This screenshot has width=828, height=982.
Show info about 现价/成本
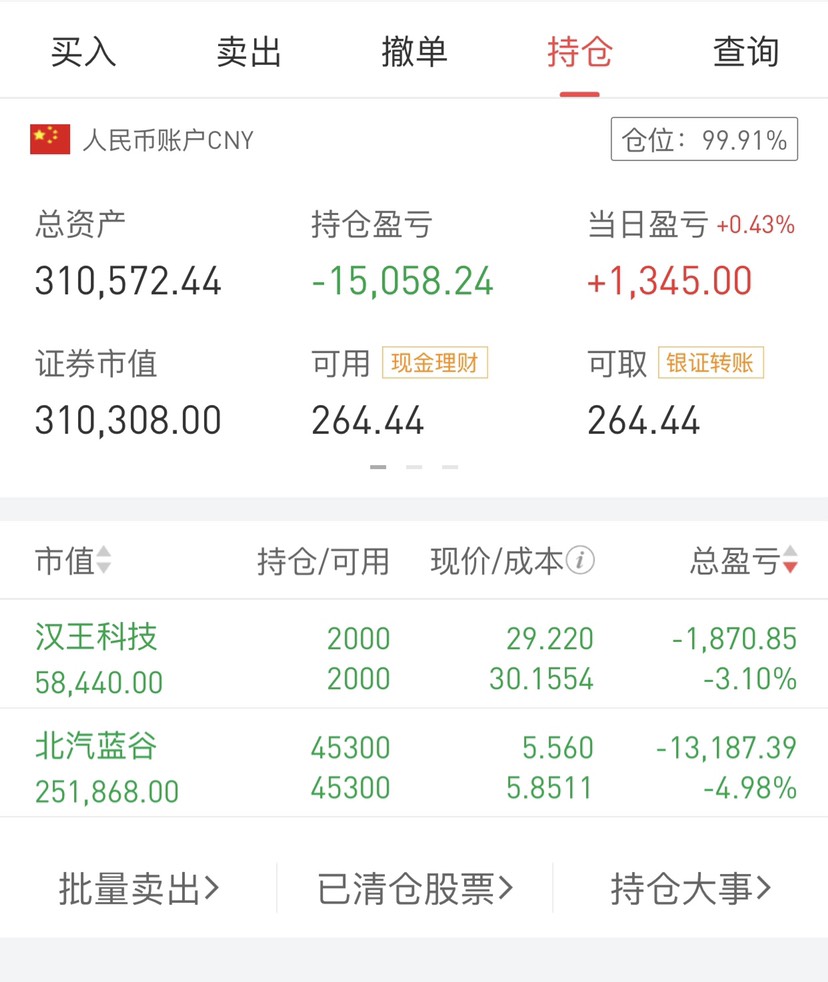[x=581, y=560]
